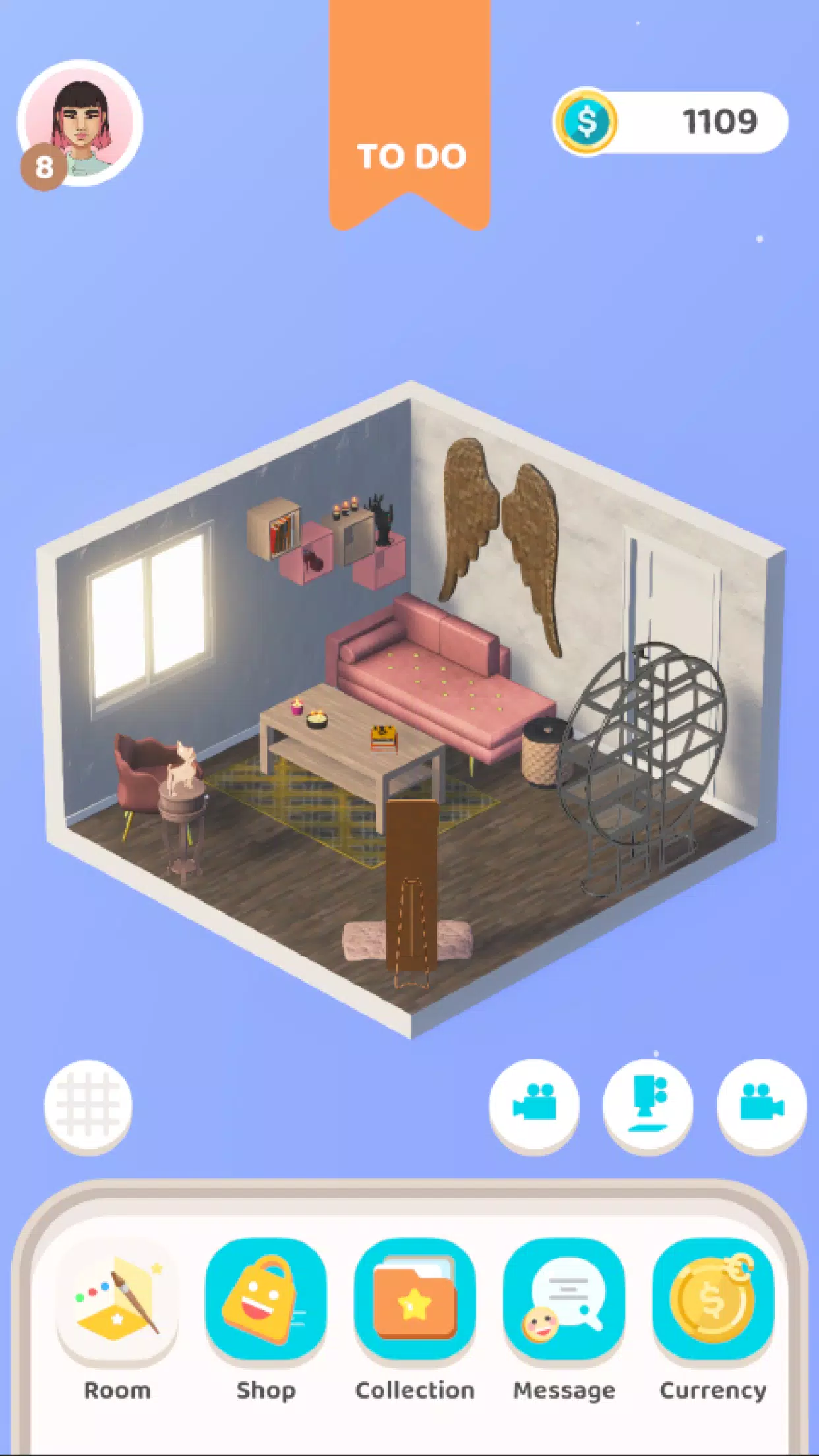The height and width of the screenshot is (1456, 819).
Task: Rotate camera view to the right
Action: click(x=762, y=1105)
